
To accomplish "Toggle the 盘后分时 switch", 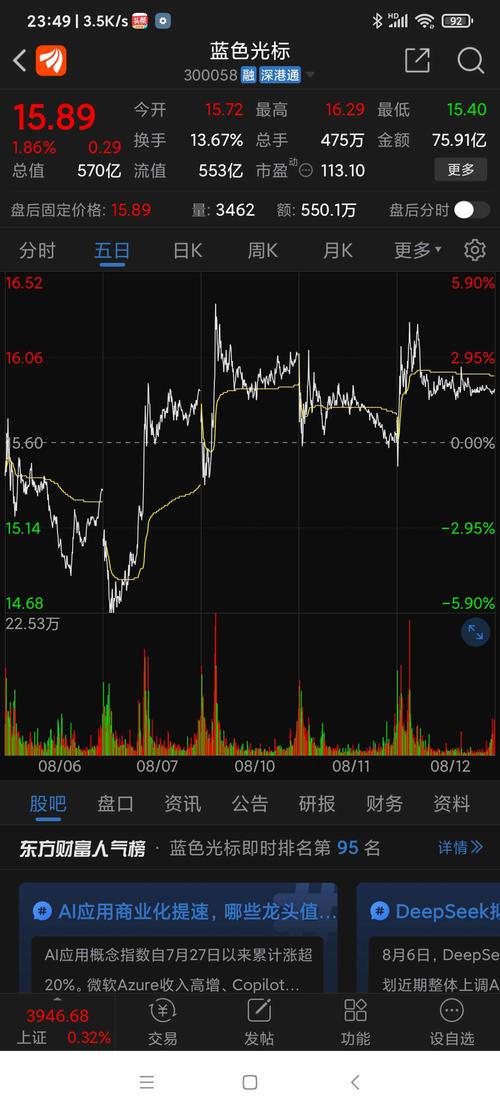I will 471,210.
